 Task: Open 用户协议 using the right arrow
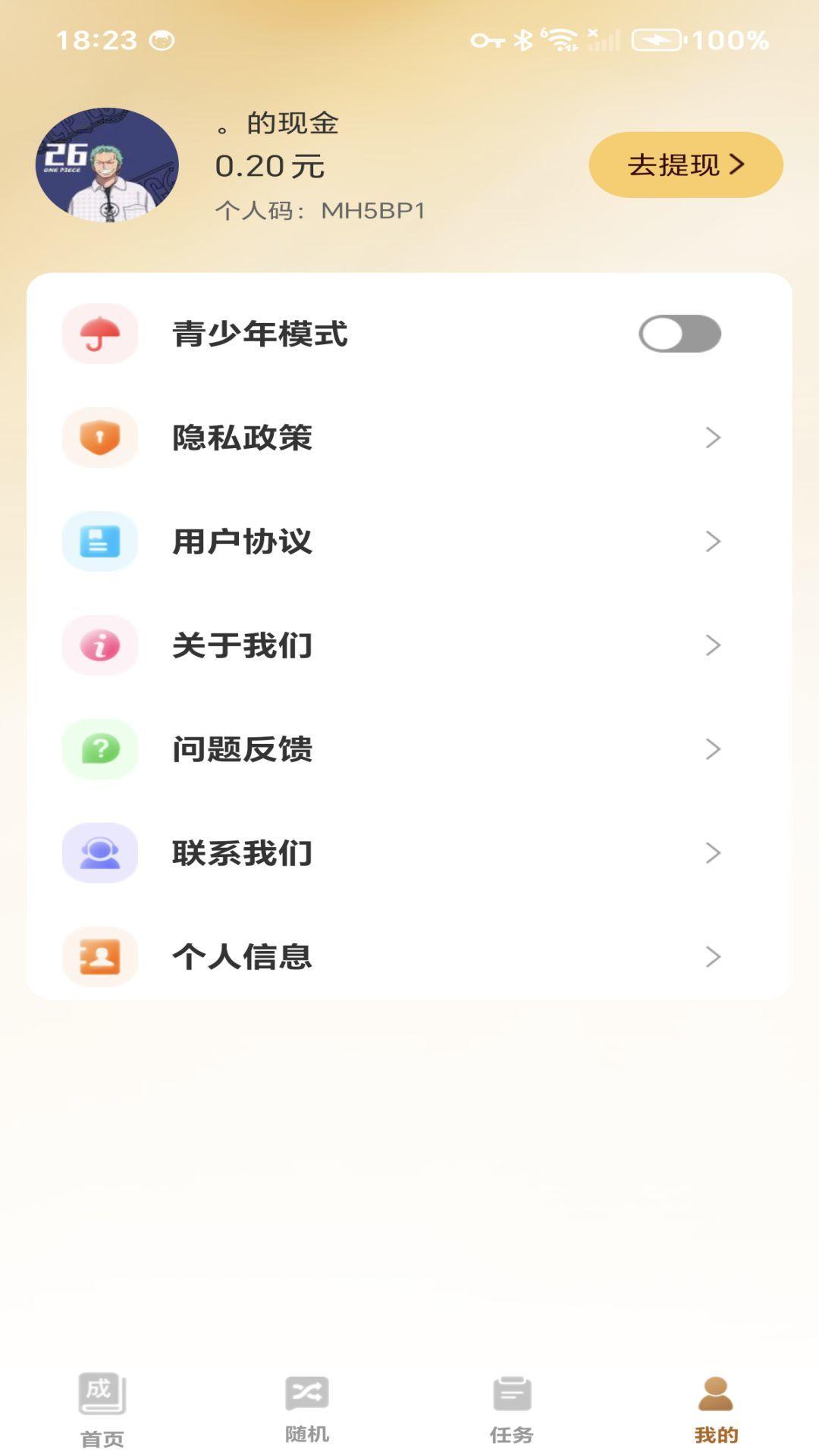(711, 541)
